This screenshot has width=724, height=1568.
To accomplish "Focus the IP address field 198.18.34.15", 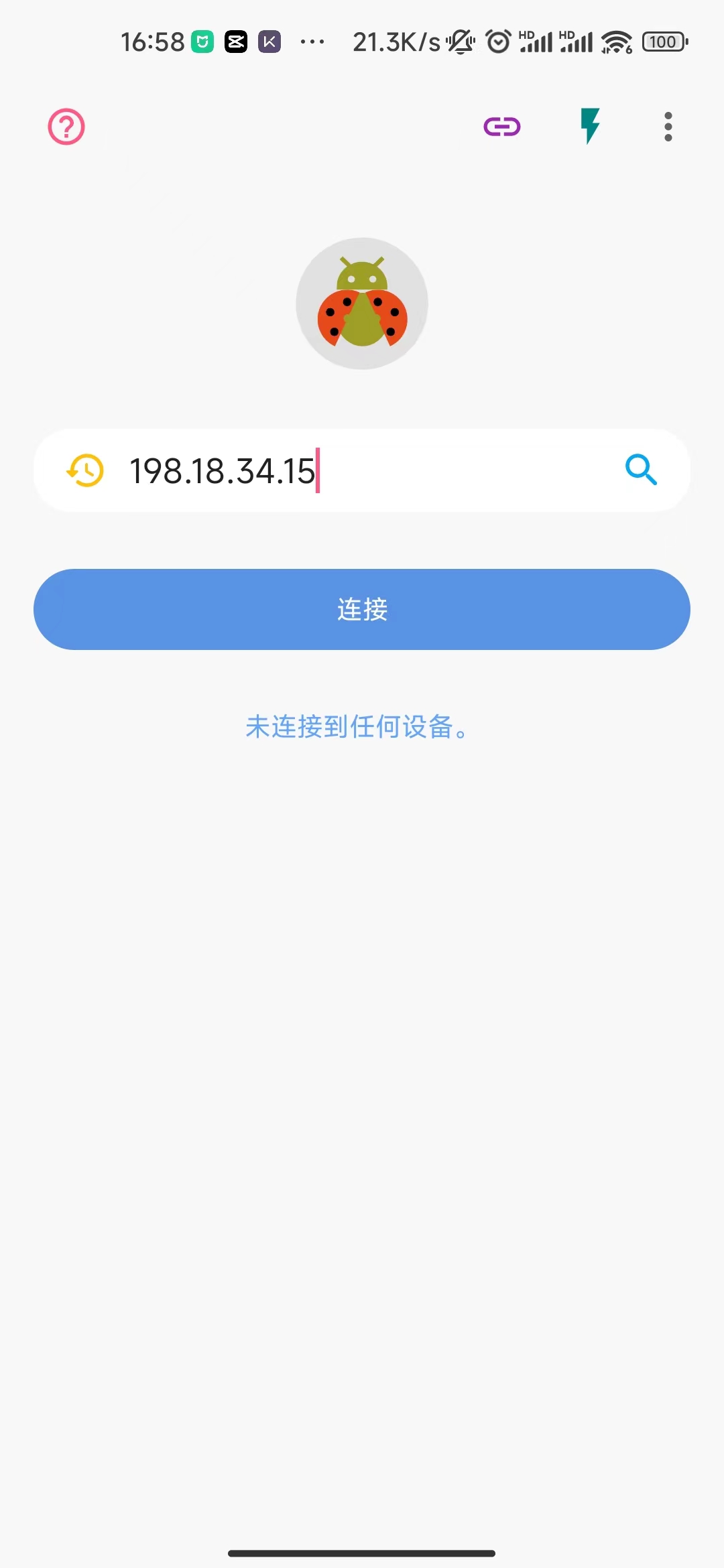I will coord(362,470).
